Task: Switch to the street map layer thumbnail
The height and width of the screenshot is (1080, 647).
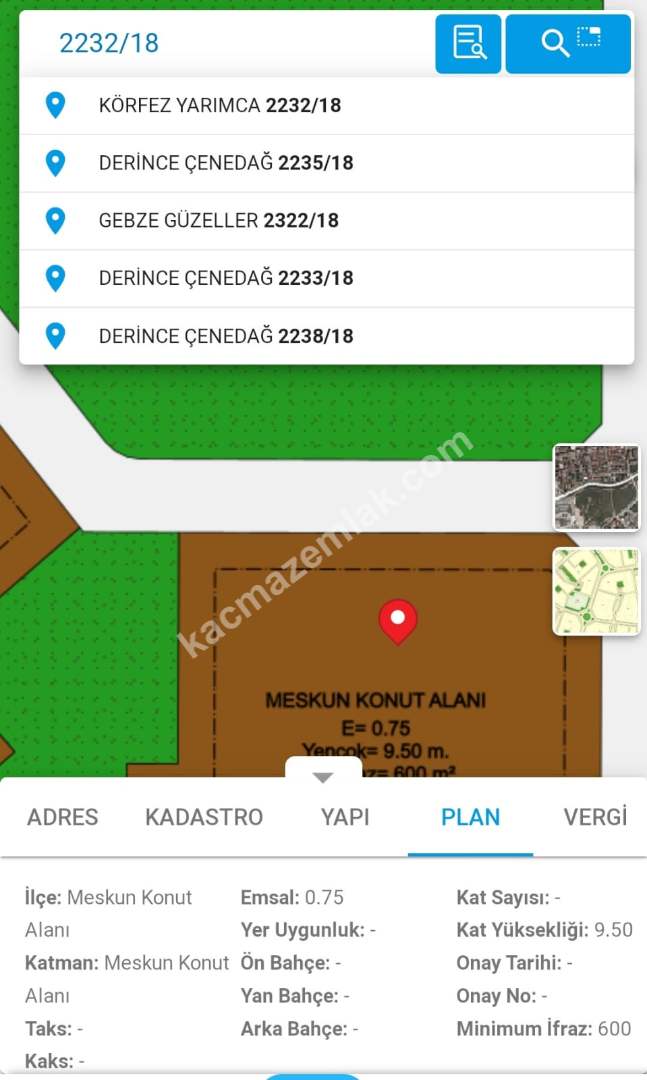Action: click(x=596, y=591)
